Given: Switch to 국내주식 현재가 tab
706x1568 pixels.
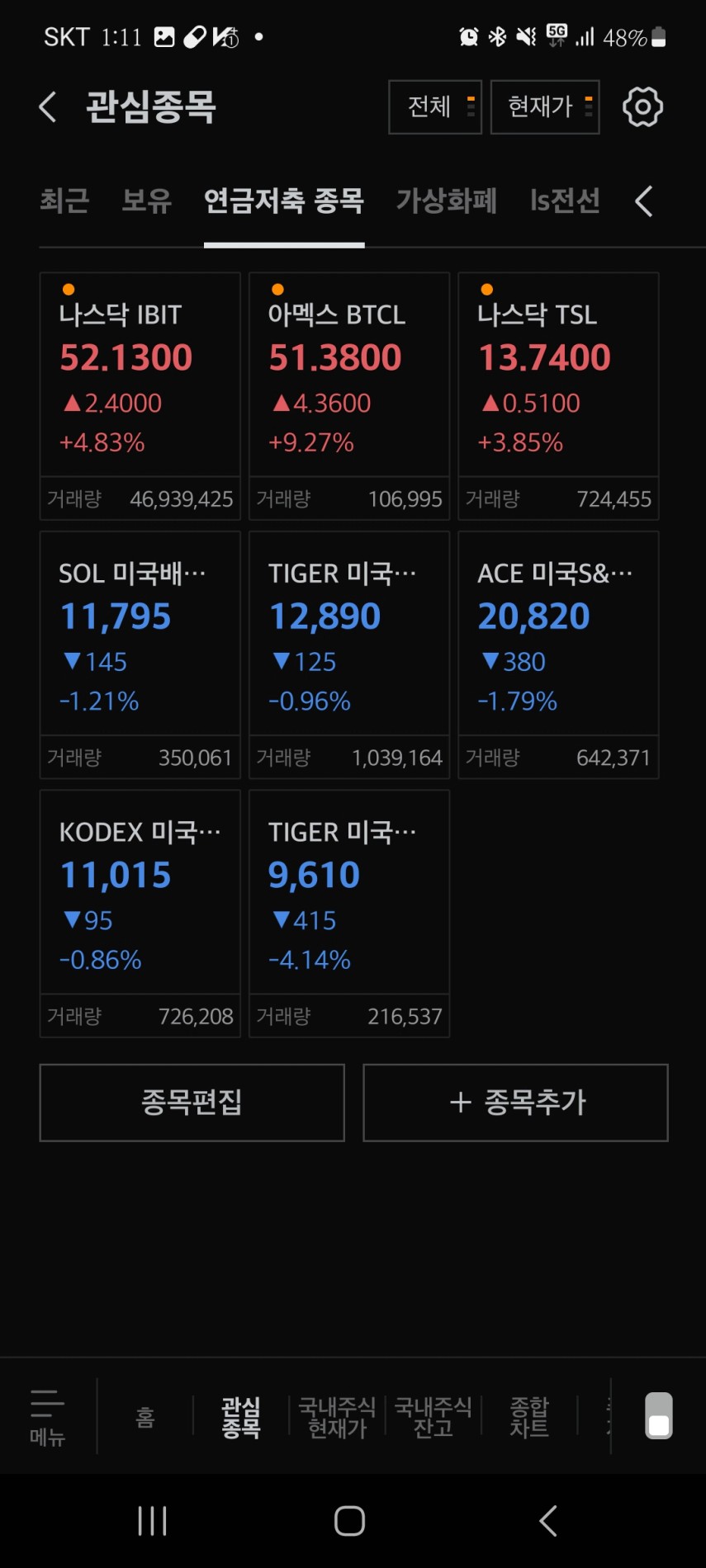Looking at the screenshot, I should click(337, 1417).
